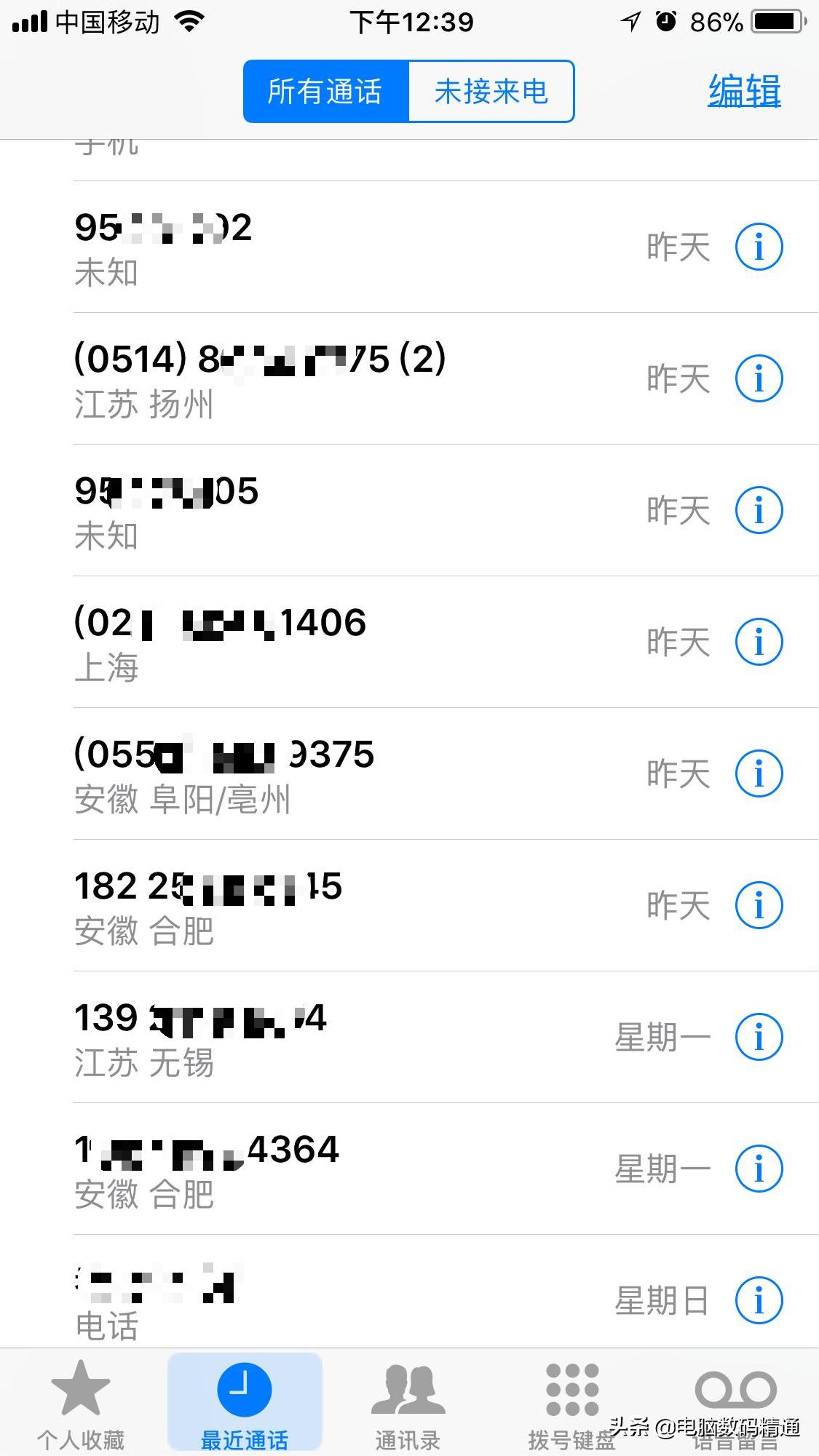Image resolution: width=819 pixels, height=1456 pixels.
Task: View info for the second 未知 昨天 call
Action: [759, 510]
